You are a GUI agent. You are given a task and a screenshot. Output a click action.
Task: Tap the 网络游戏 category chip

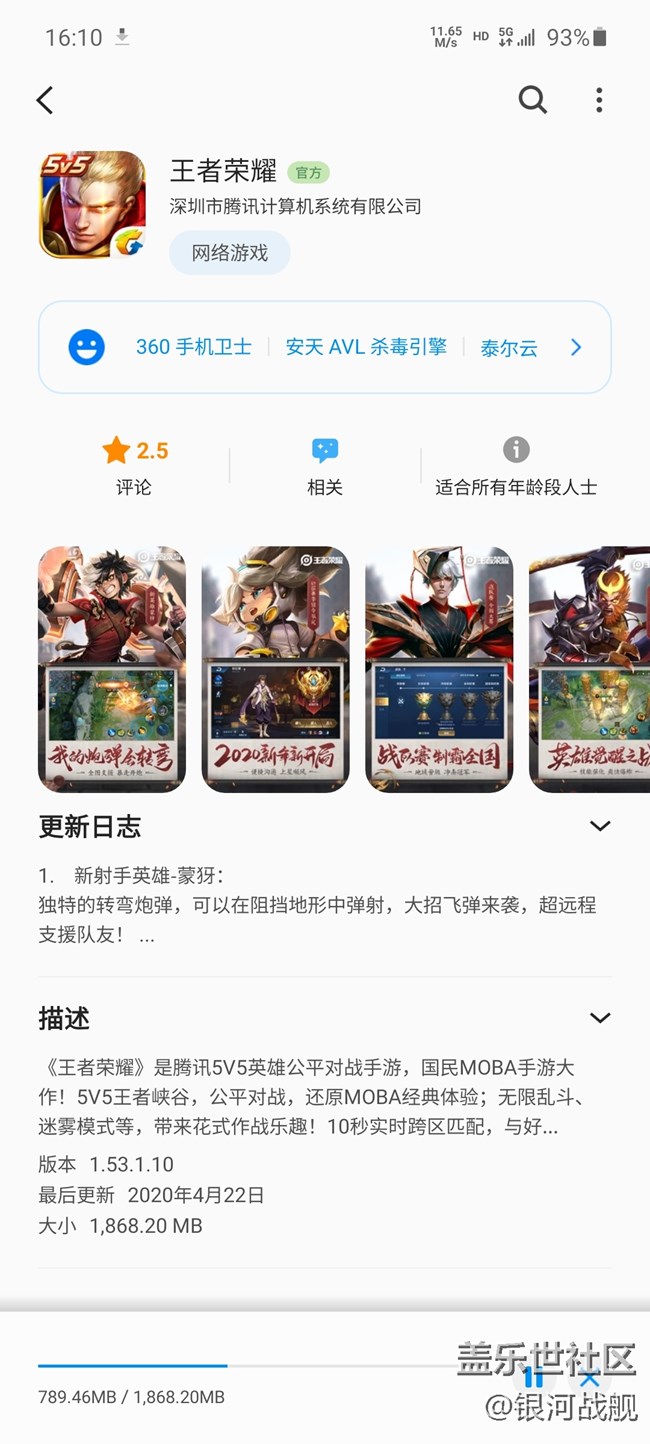click(230, 253)
